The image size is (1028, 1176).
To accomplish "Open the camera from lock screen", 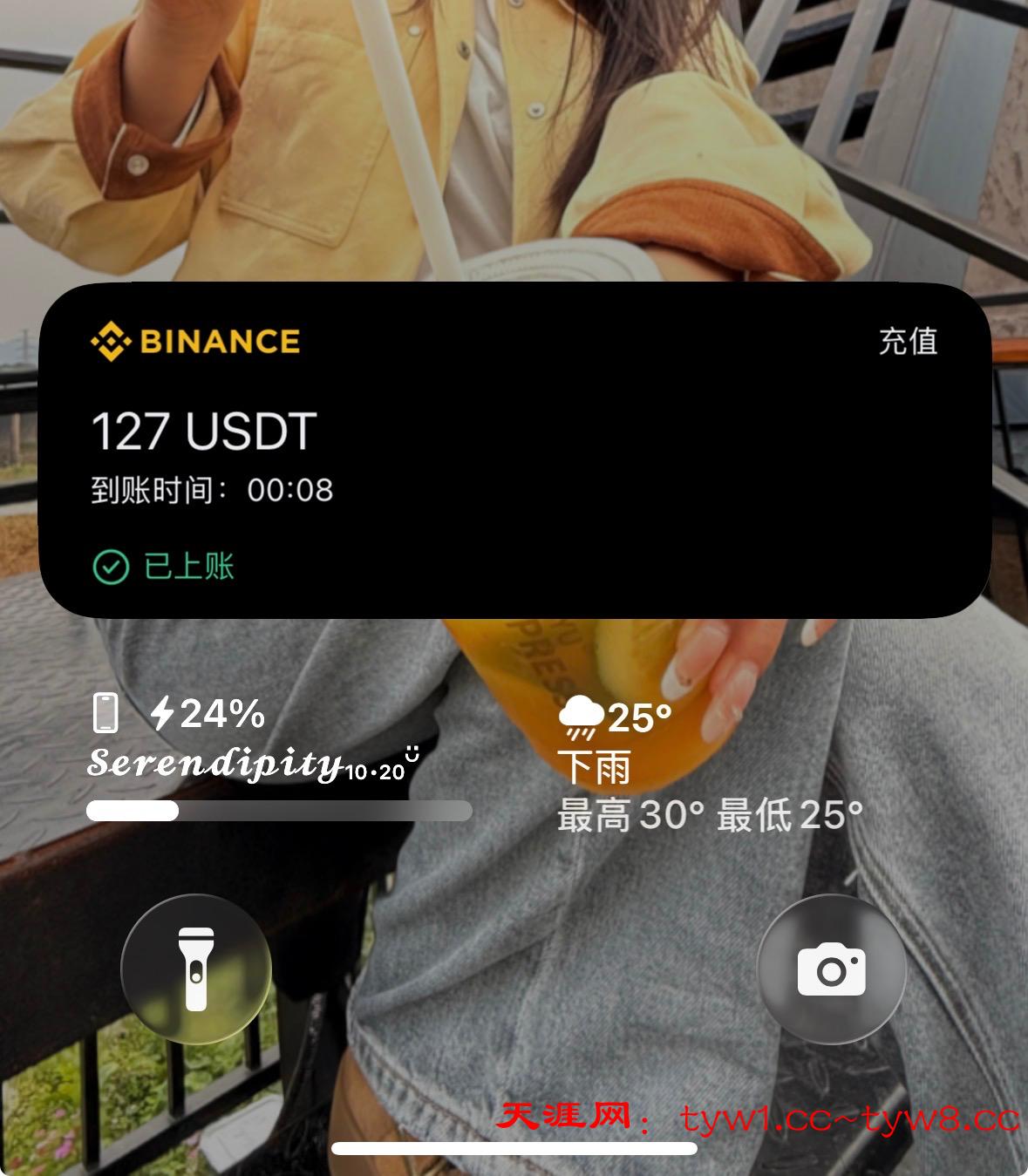I will [x=831, y=969].
